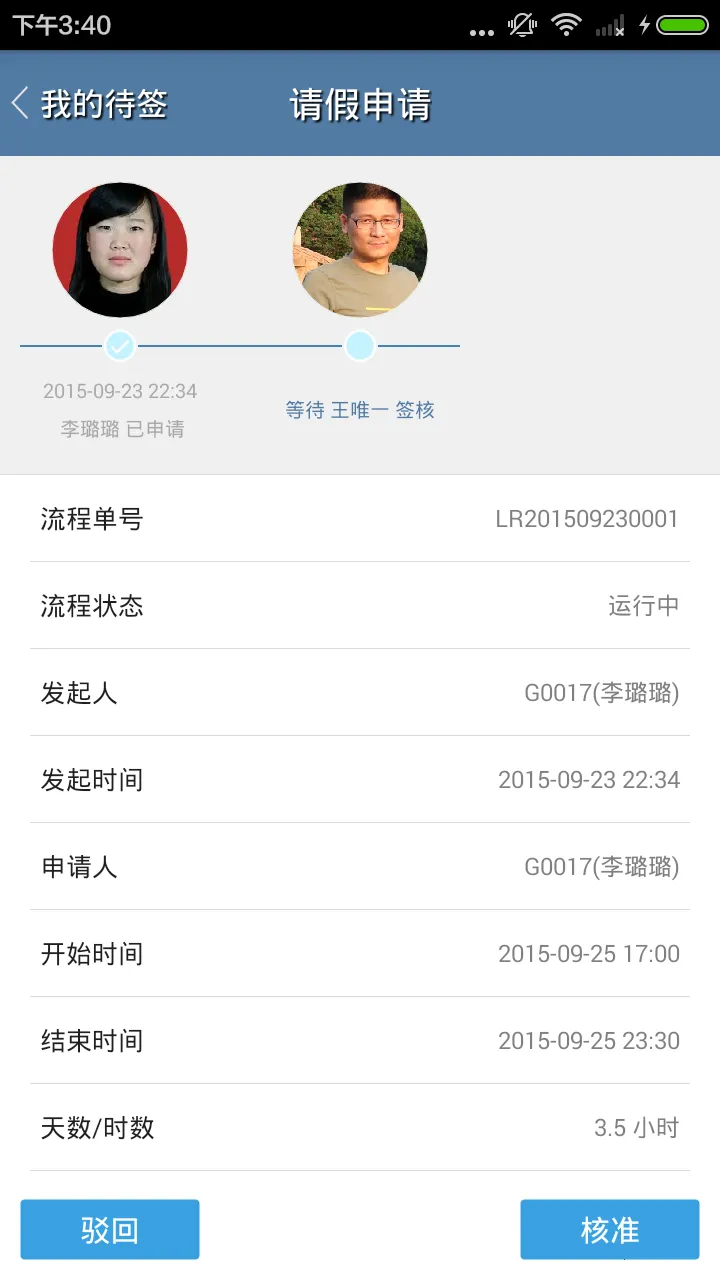Open 李璐璐's profile photo
Image resolution: width=720 pixels, height=1280 pixels.
click(x=120, y=250)
